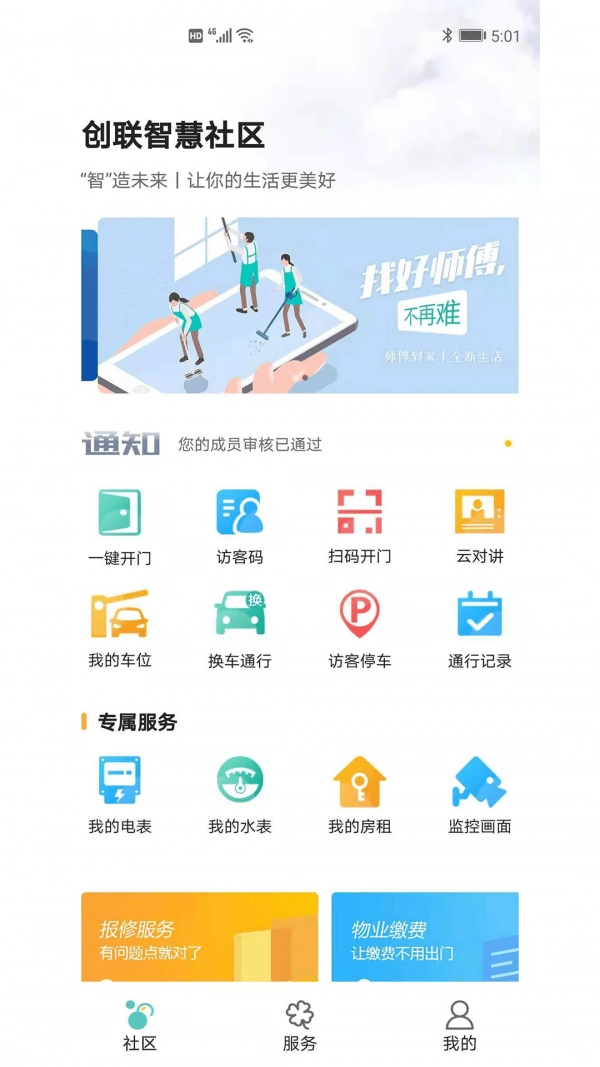Viewport: 600px width, 1067px height.
Task: Open 换车通行 vehicle switch access
Action: (x=240, y=629)
